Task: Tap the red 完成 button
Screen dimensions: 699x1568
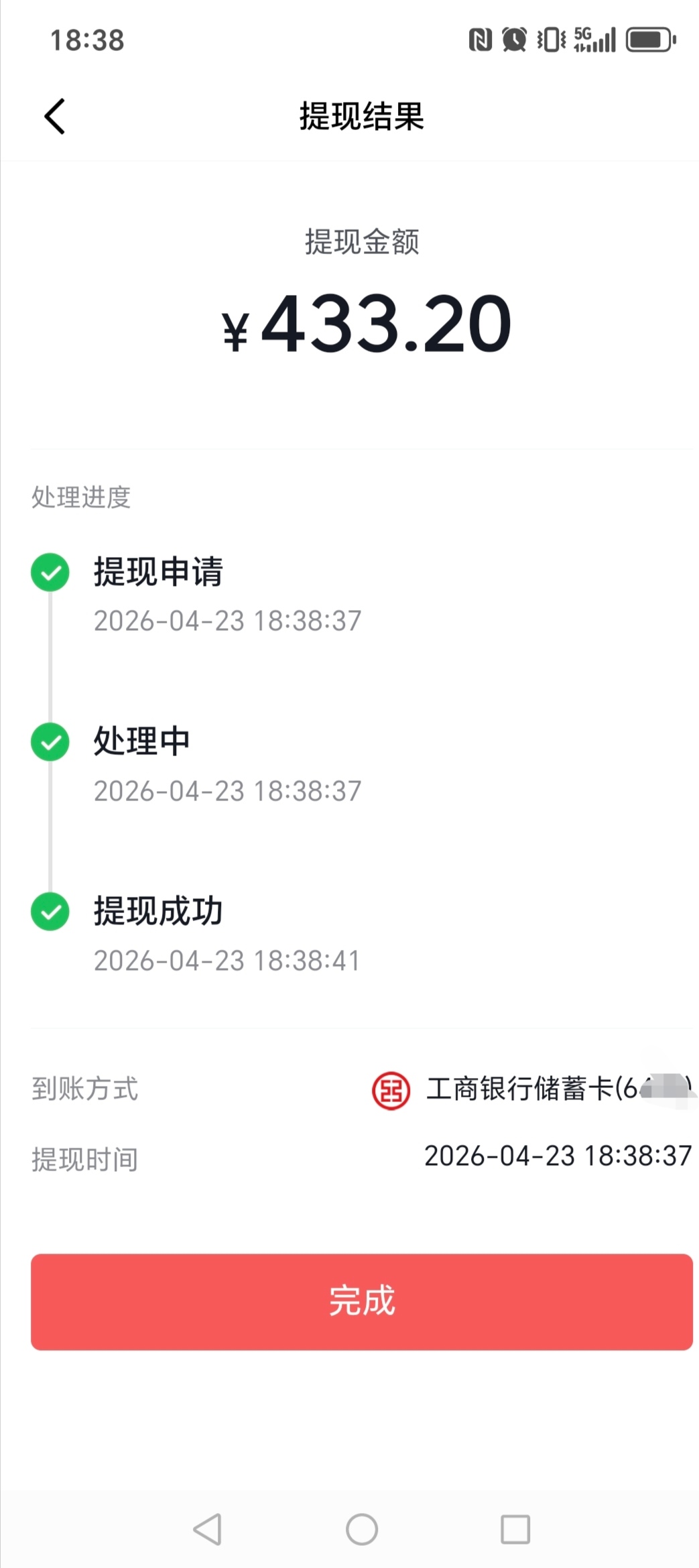Action: coord(361,1301)
